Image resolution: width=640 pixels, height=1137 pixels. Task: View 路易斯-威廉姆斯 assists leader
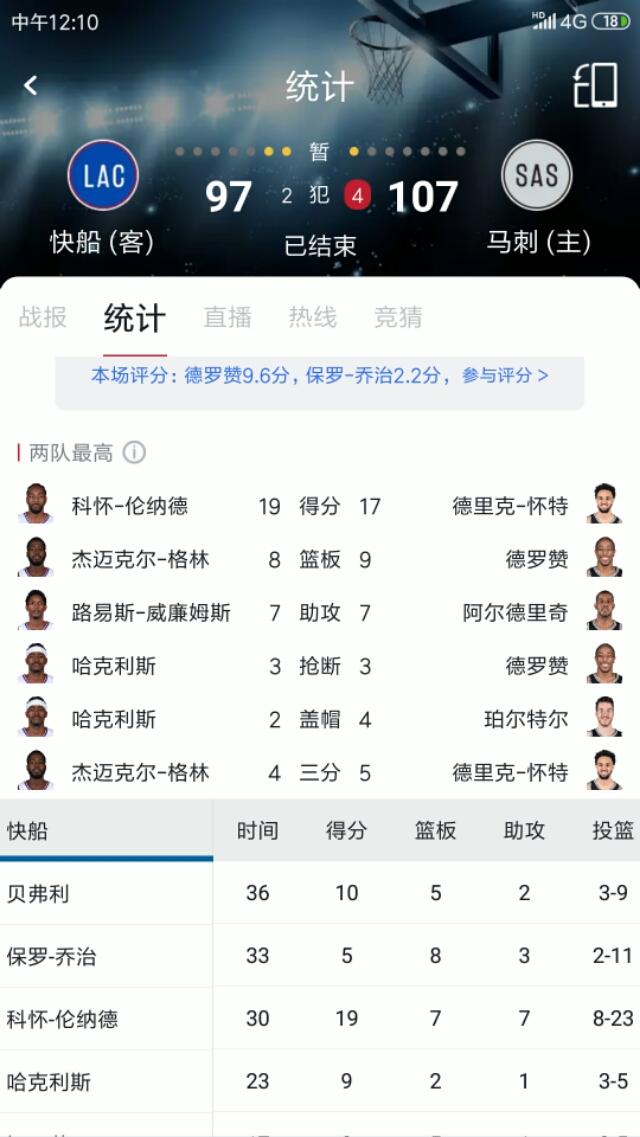click(150, 612)
